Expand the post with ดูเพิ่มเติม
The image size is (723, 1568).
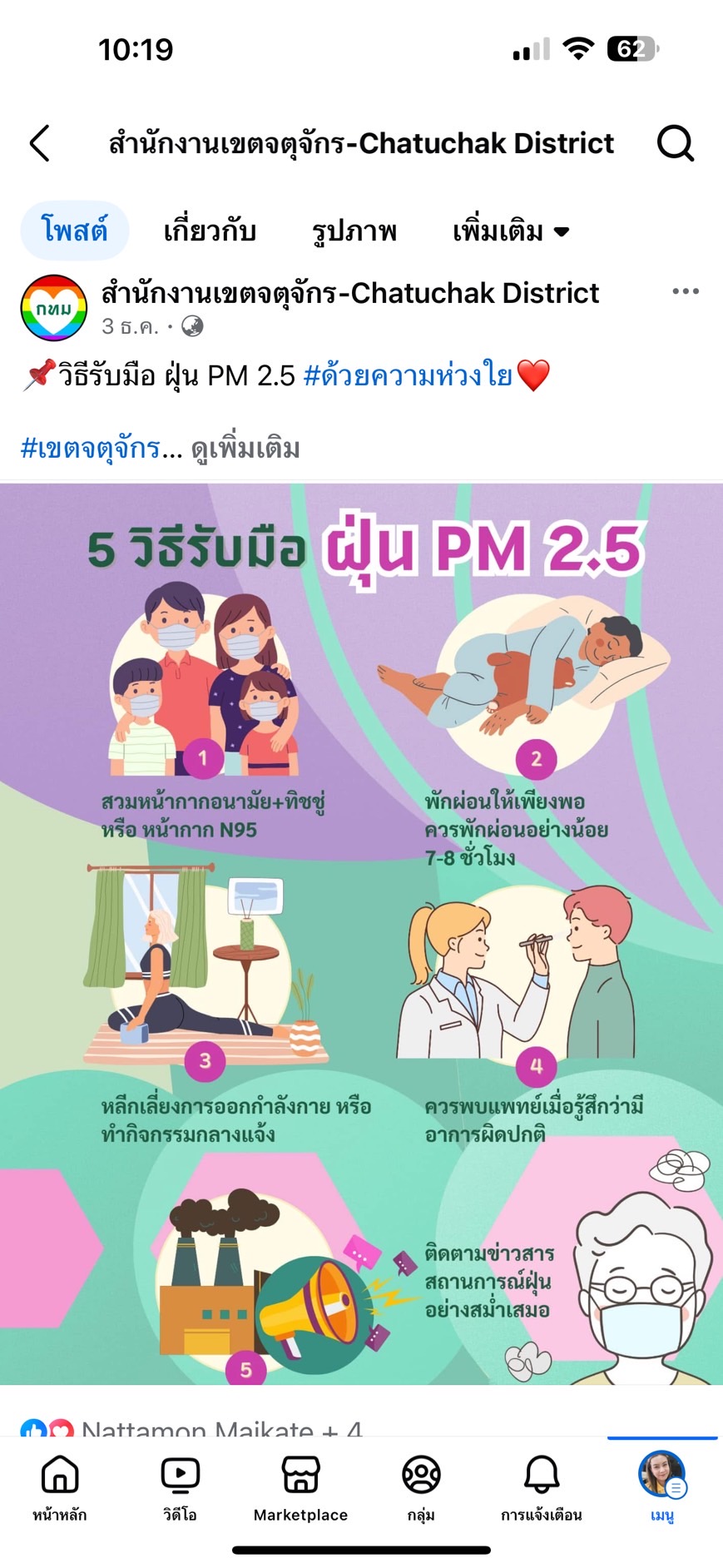pos(245,449)
